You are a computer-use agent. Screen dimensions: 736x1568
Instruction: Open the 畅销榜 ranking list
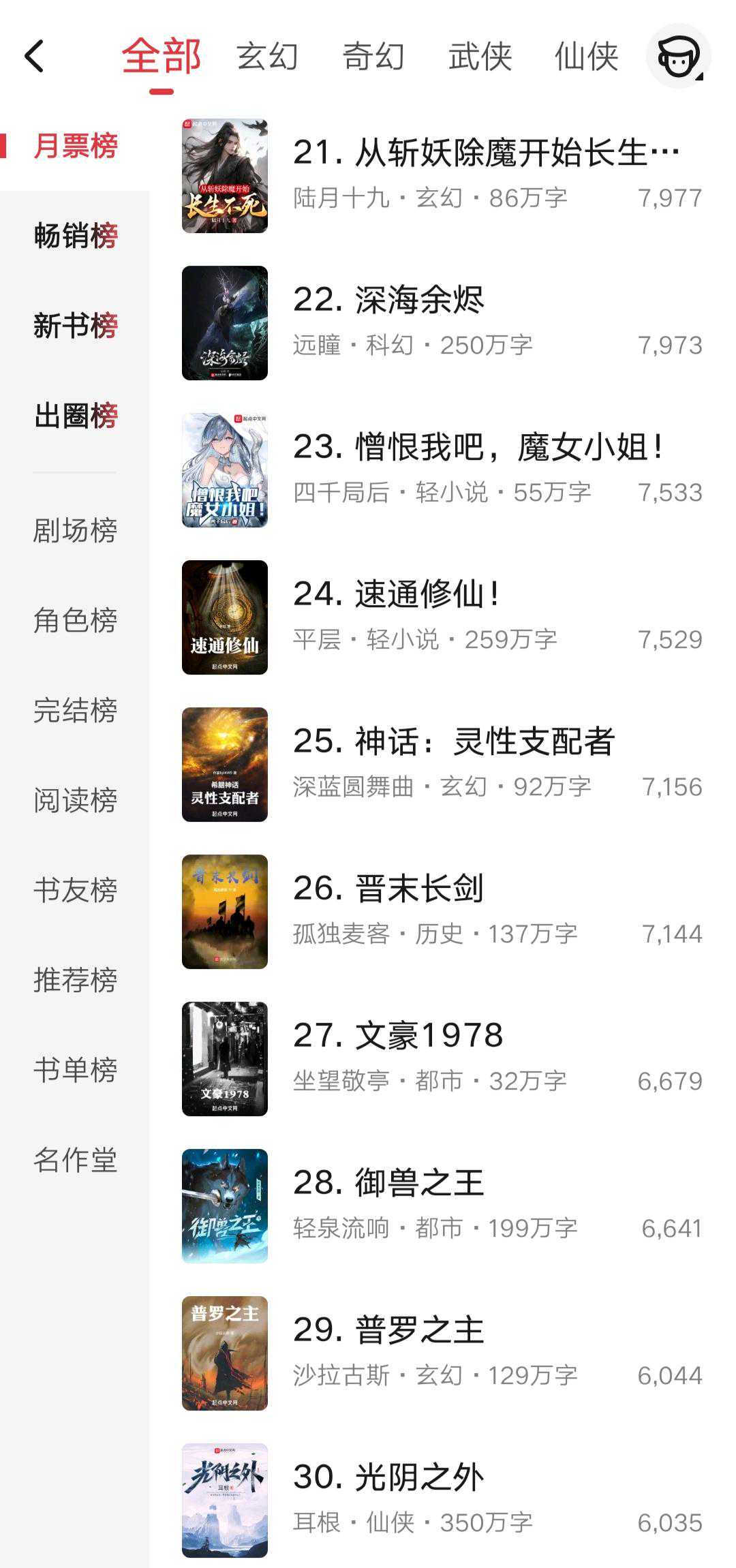[75, 236]
